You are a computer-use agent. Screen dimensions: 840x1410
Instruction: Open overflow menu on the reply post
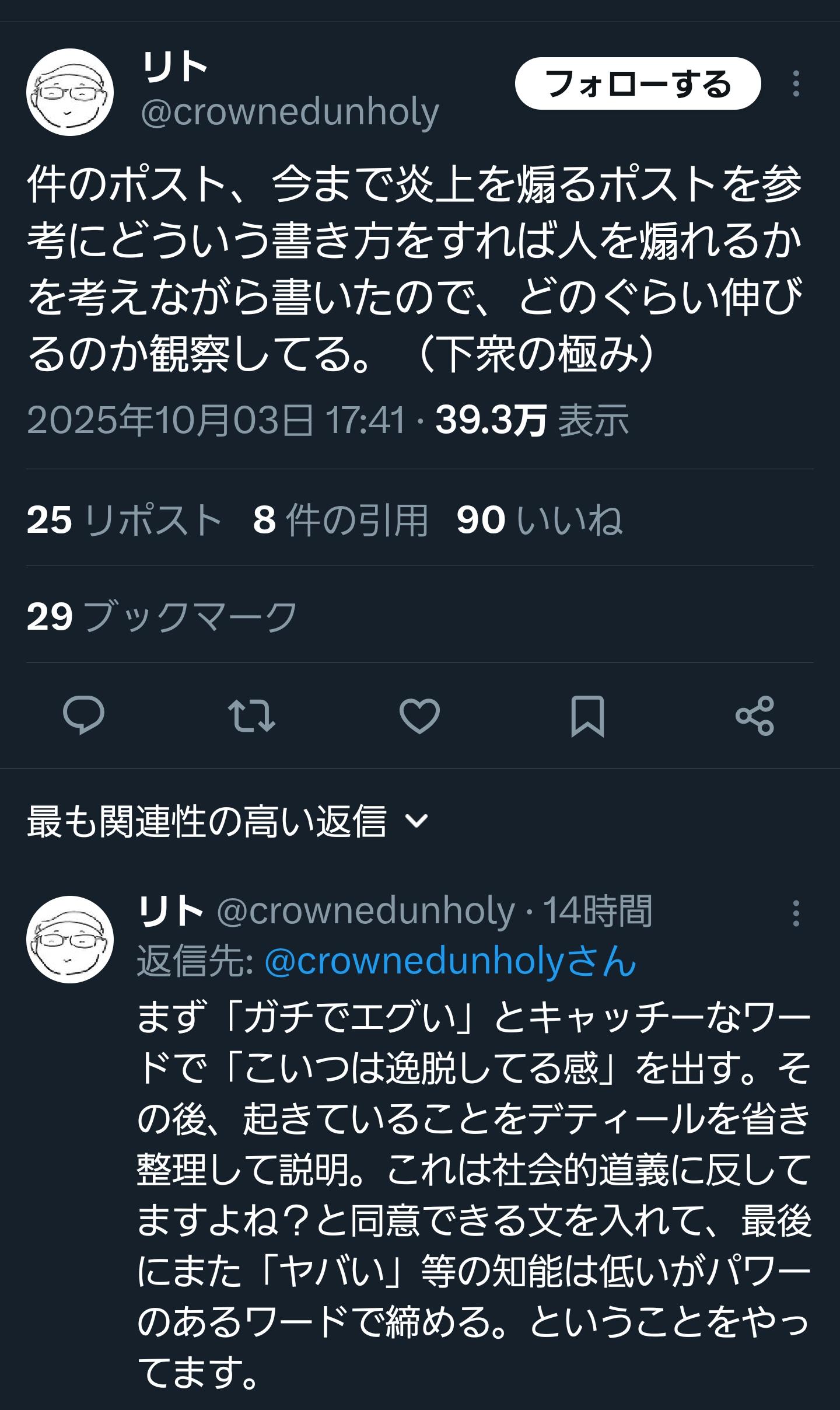[796, 913]
